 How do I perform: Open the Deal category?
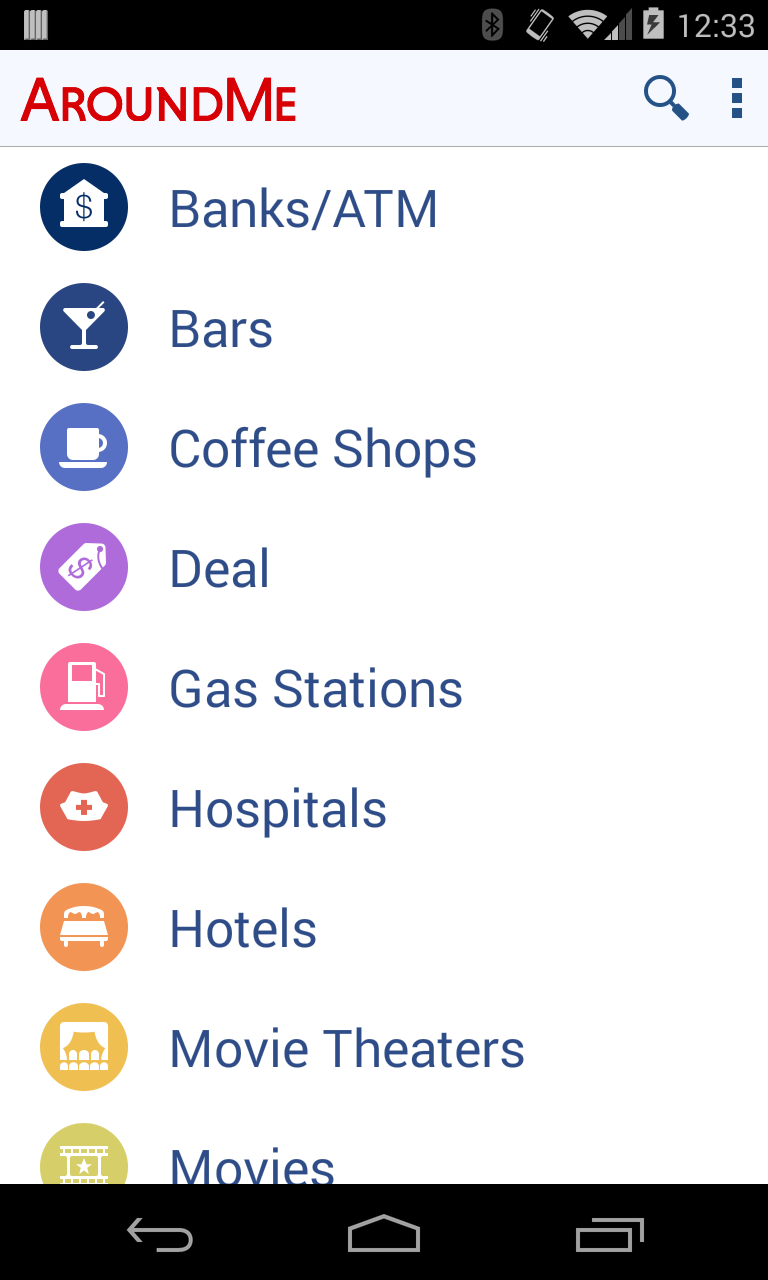220,569
